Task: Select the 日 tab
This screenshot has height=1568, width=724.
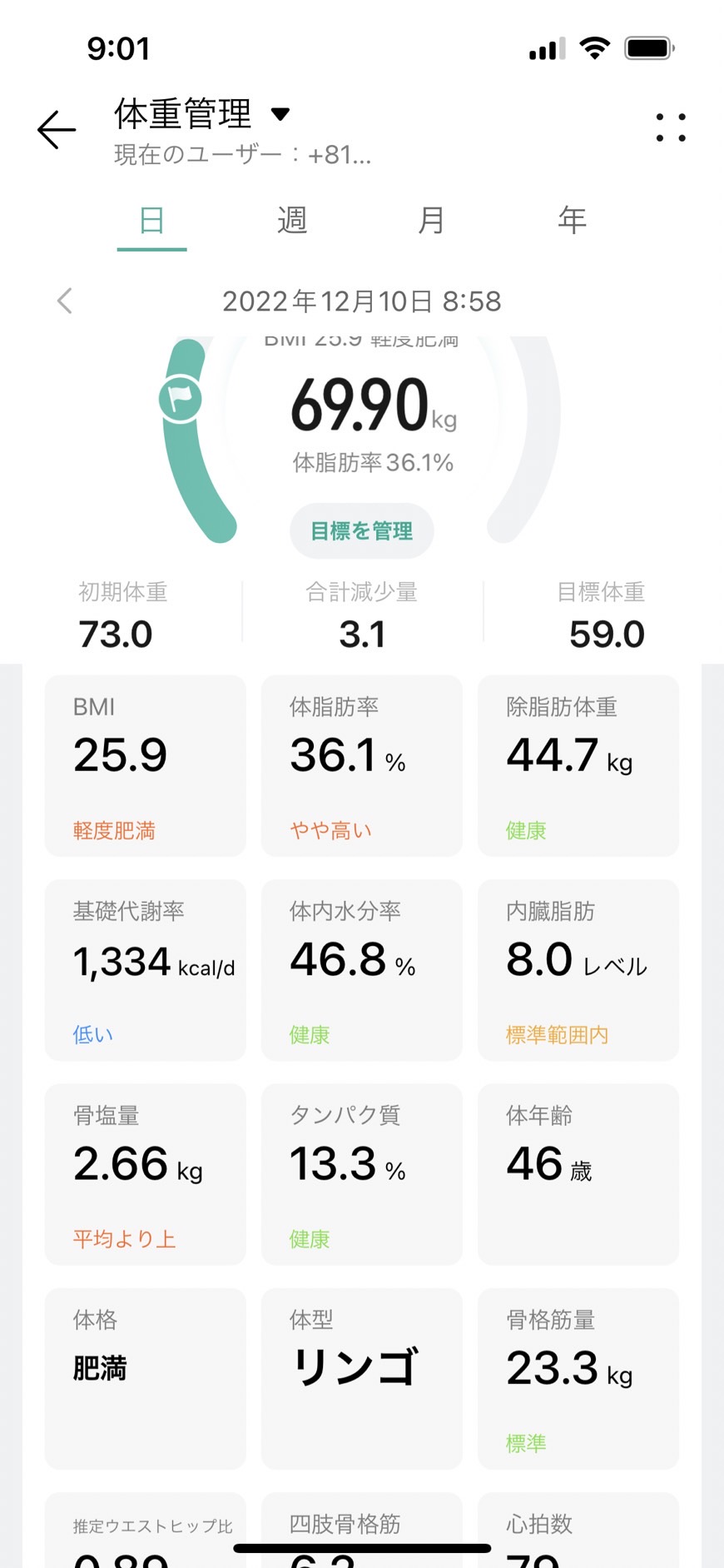Action: pos(151,221)
